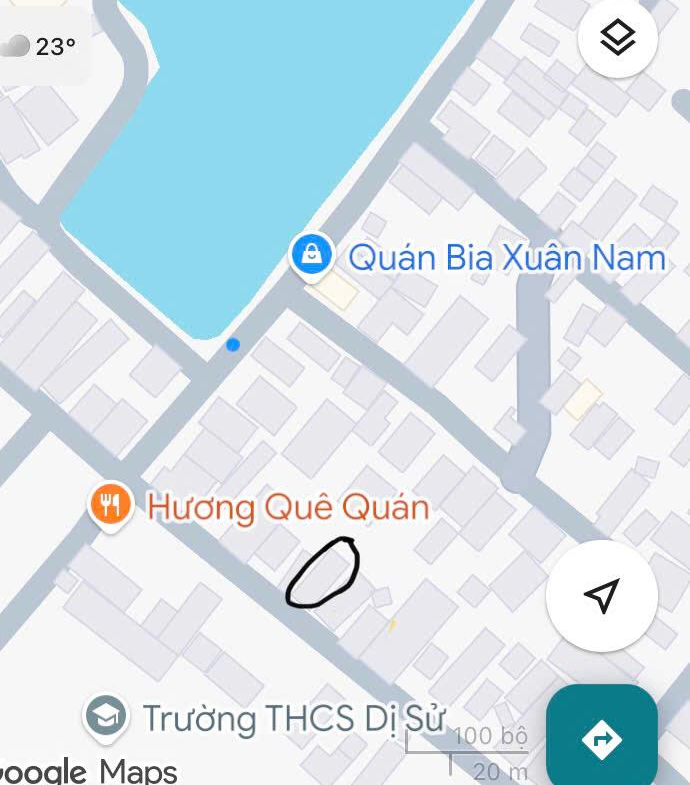Open the map layers selector
The image size is (690, 785).
[x=617, y=39]
